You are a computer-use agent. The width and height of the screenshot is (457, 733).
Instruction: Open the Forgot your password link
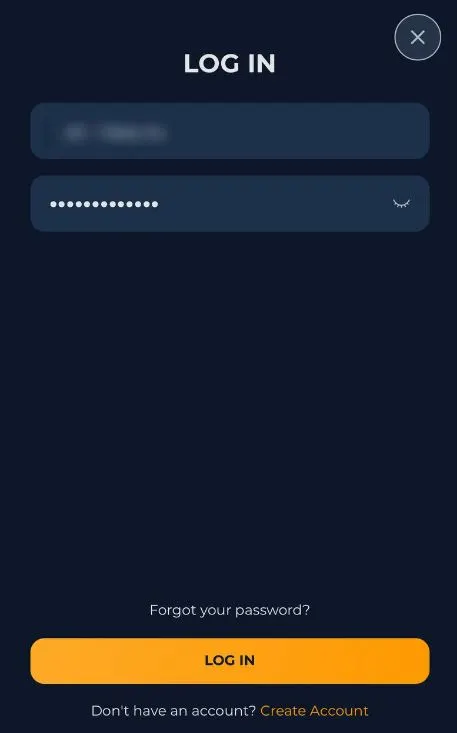pyautogui.click(x=229, y=610)
